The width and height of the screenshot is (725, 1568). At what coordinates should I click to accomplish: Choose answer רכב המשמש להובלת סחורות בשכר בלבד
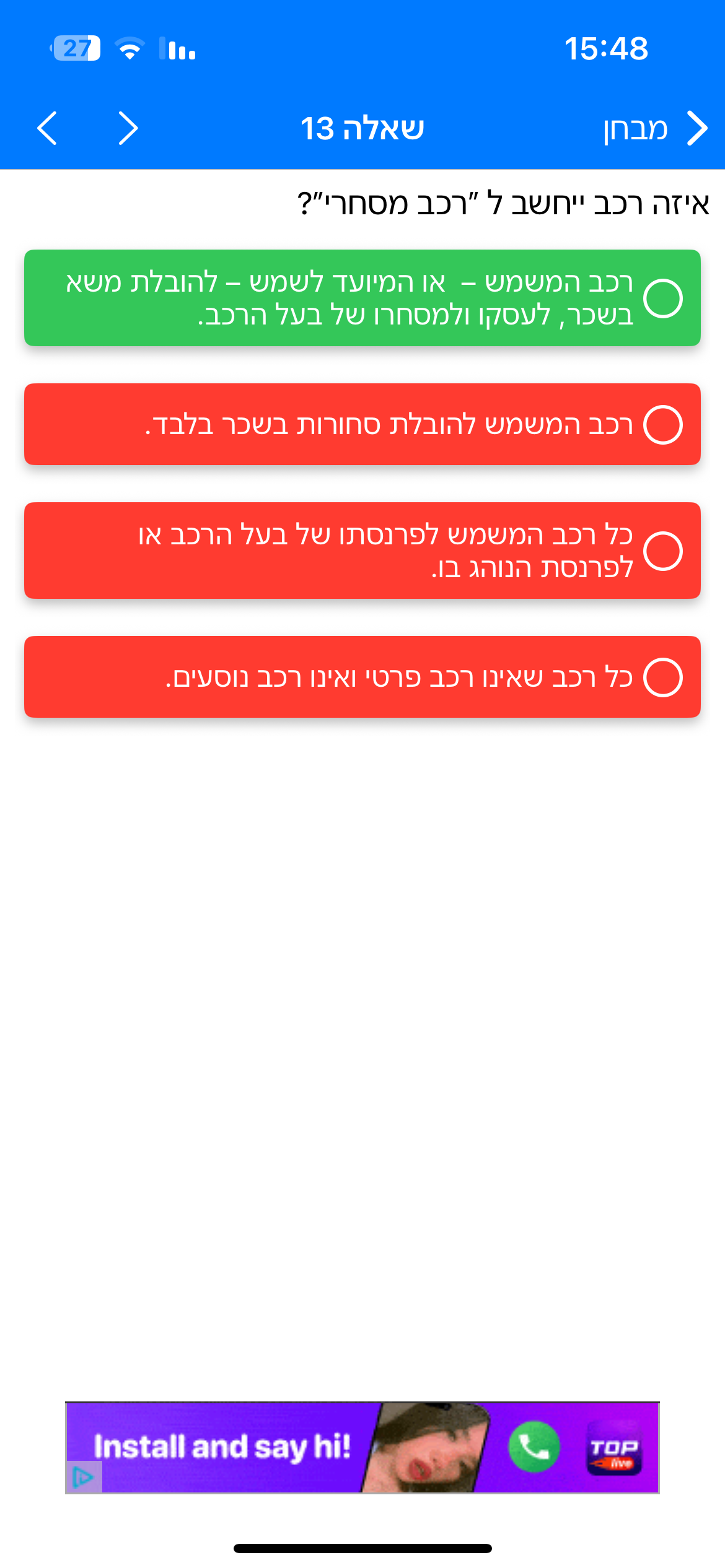pos(362,424)
